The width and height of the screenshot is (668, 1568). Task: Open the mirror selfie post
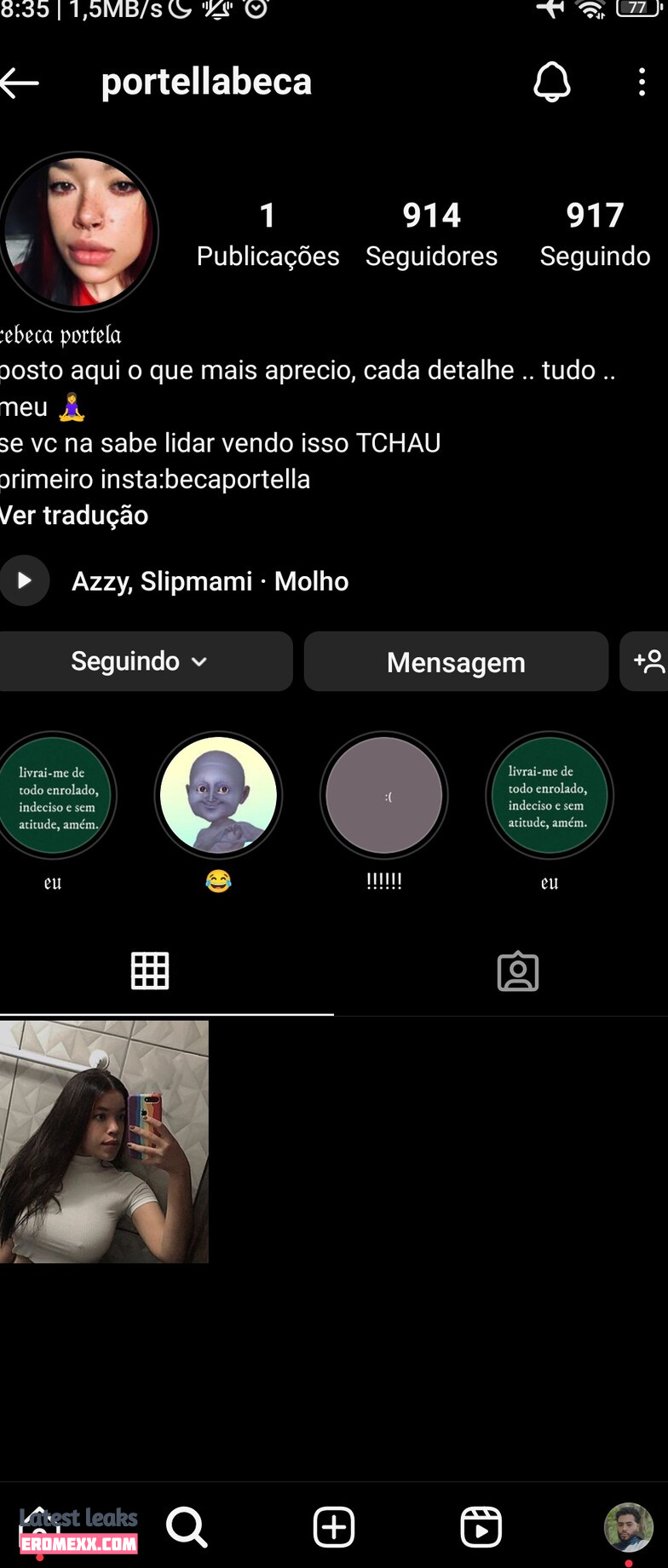(x=104, y=1141)
